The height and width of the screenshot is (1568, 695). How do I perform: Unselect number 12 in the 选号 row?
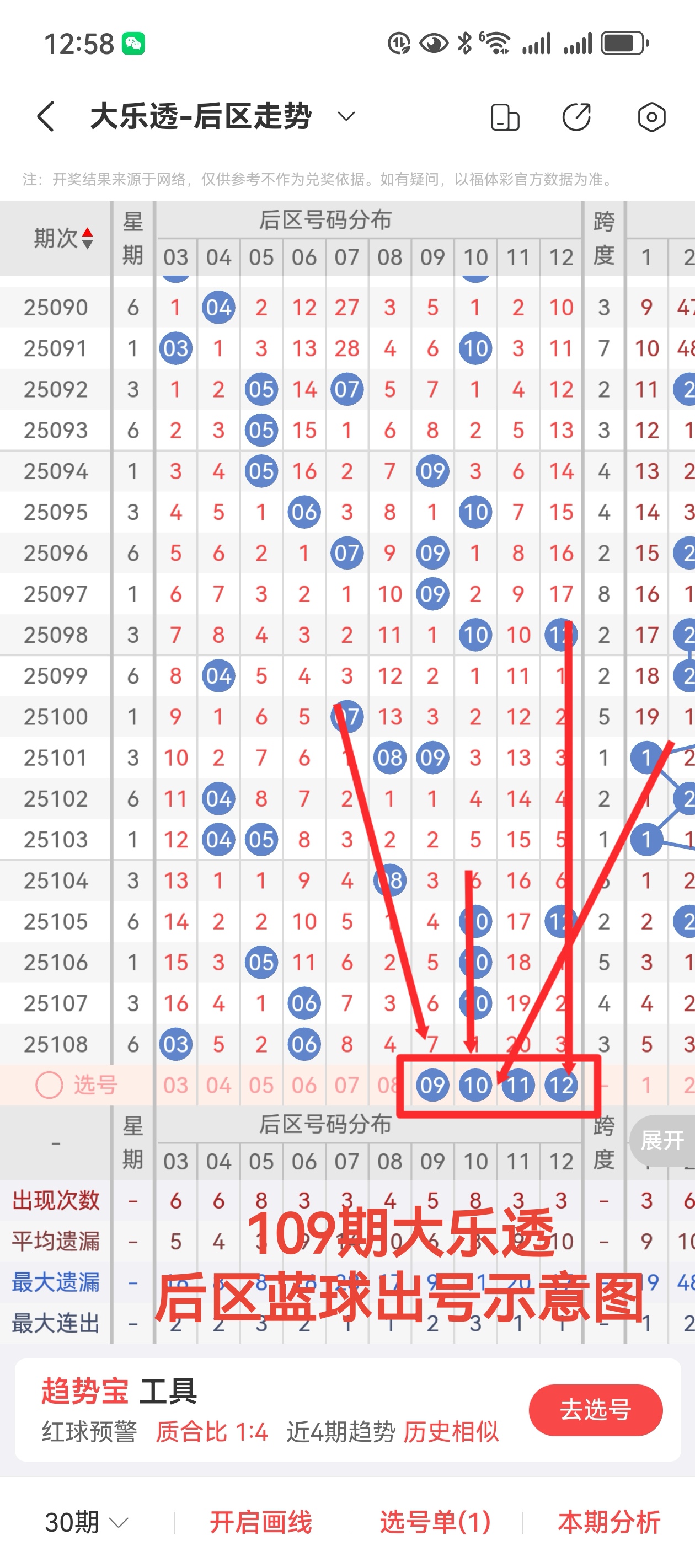(560, 1084)
